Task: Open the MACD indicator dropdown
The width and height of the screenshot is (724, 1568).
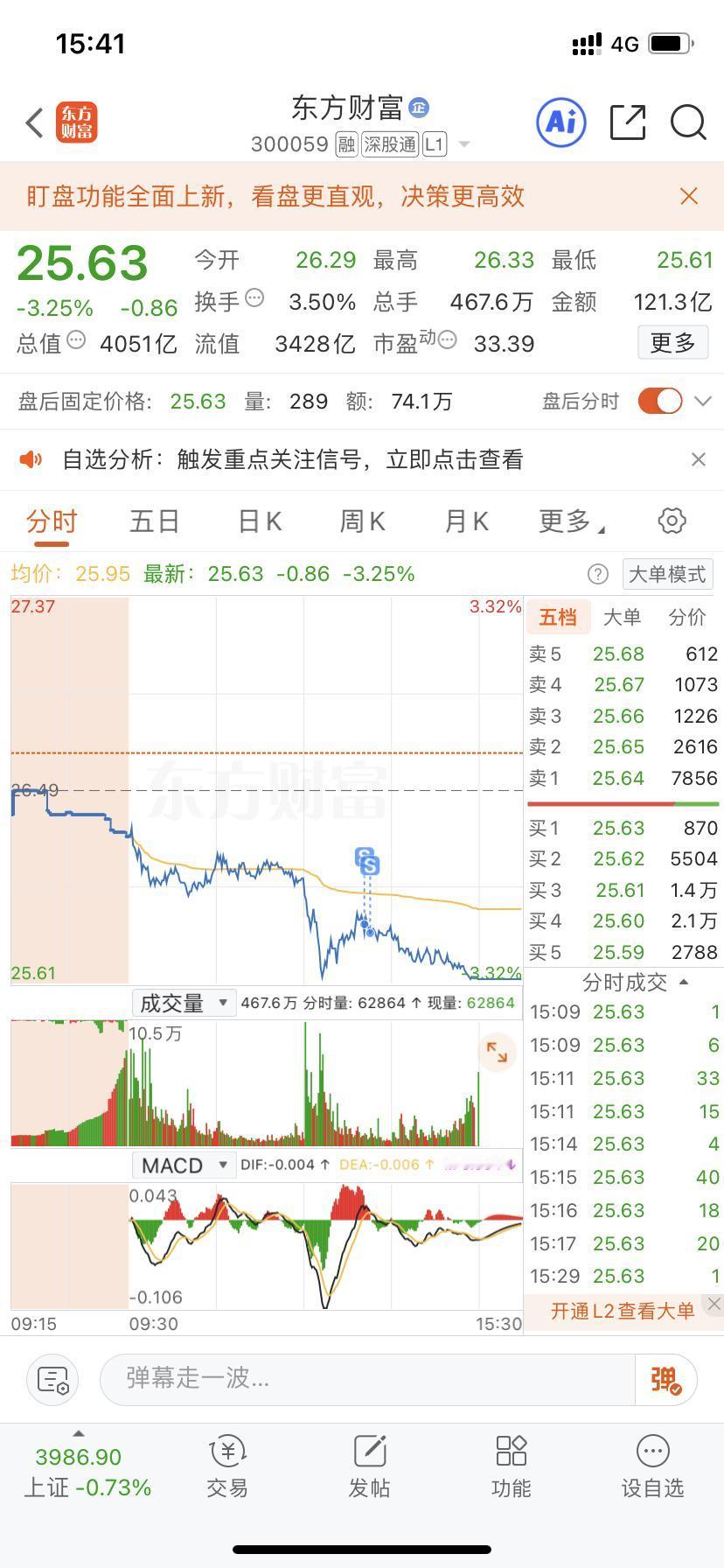Action: click(x=183, y=1165)
